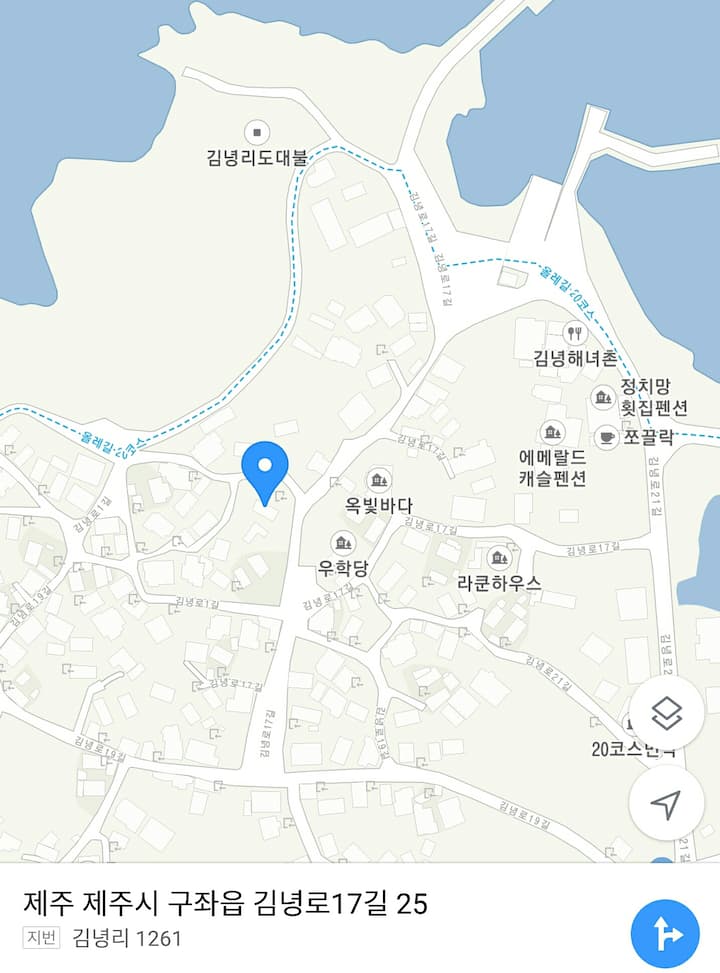Select the 정치망횟집펜션 lodging marker
The height and width of the screenshot is (973, 720).
603,397
